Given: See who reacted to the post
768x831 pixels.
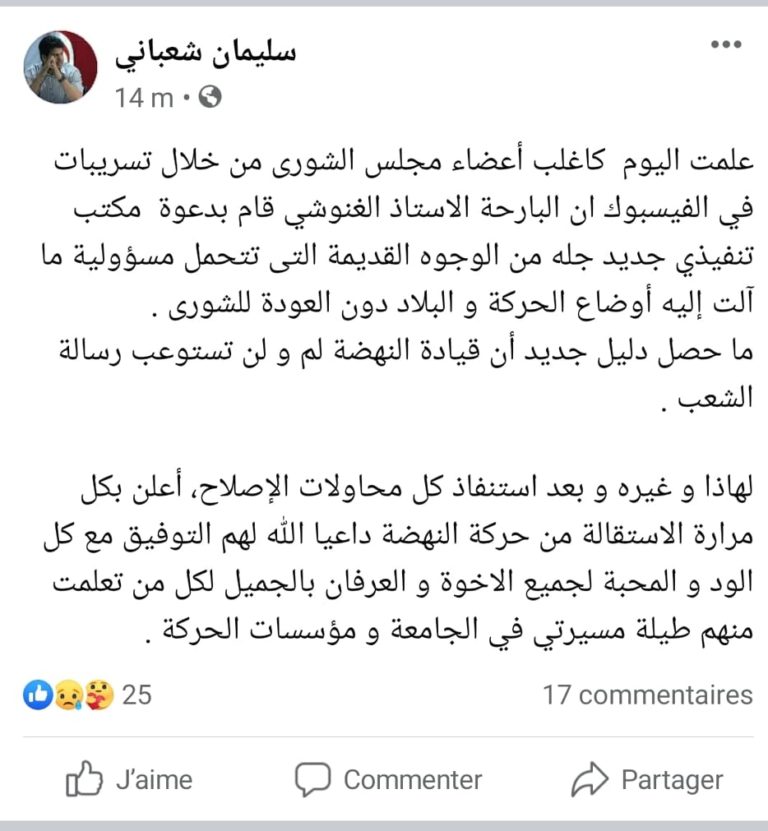Looking at the screenshot, I should (x=88, y=694).
